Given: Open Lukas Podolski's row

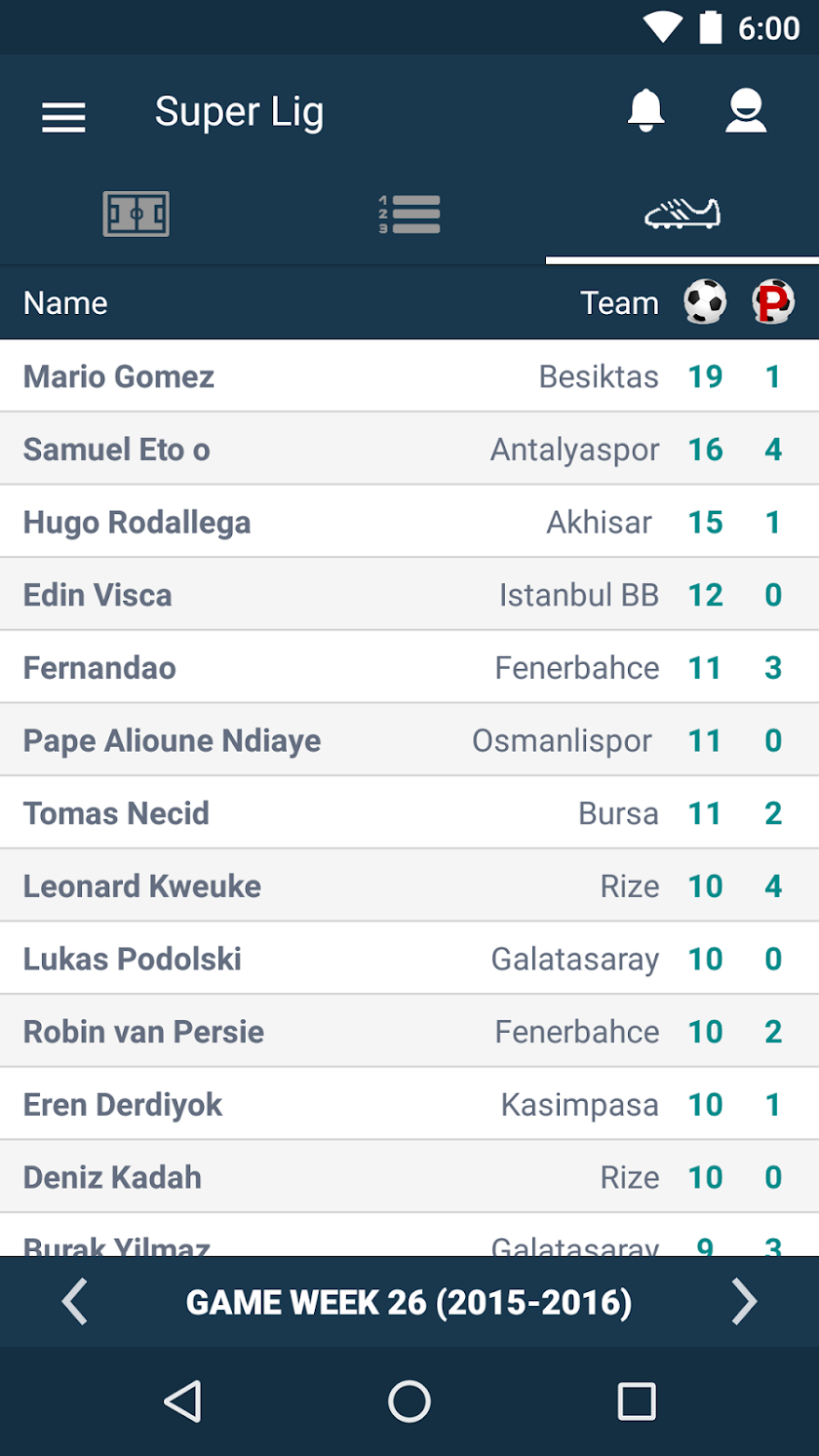Looking at the screenshot, I should (409, 959).
